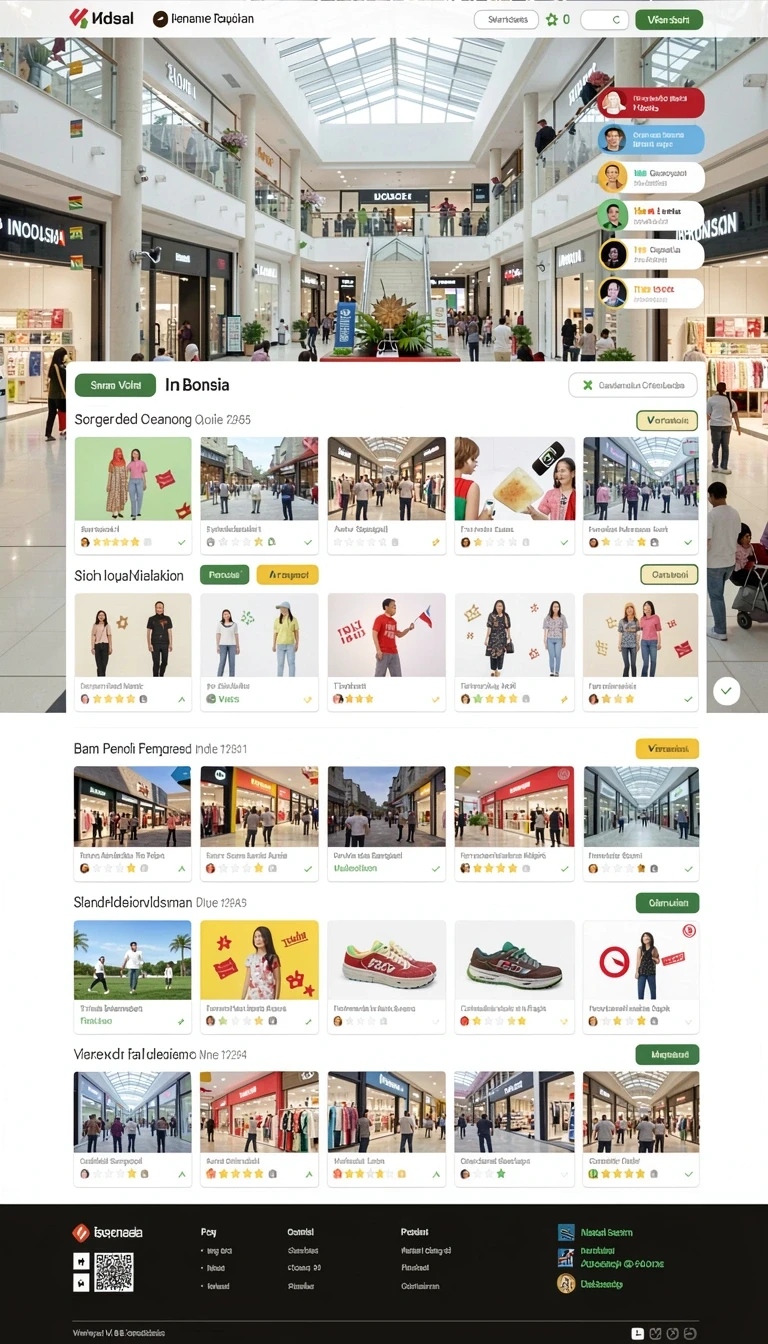Select the yellow chip beside 'Sioh loyaMialakion'
Image resolution: width=768 pixels, height=1344 pixels.
[288, 575]
